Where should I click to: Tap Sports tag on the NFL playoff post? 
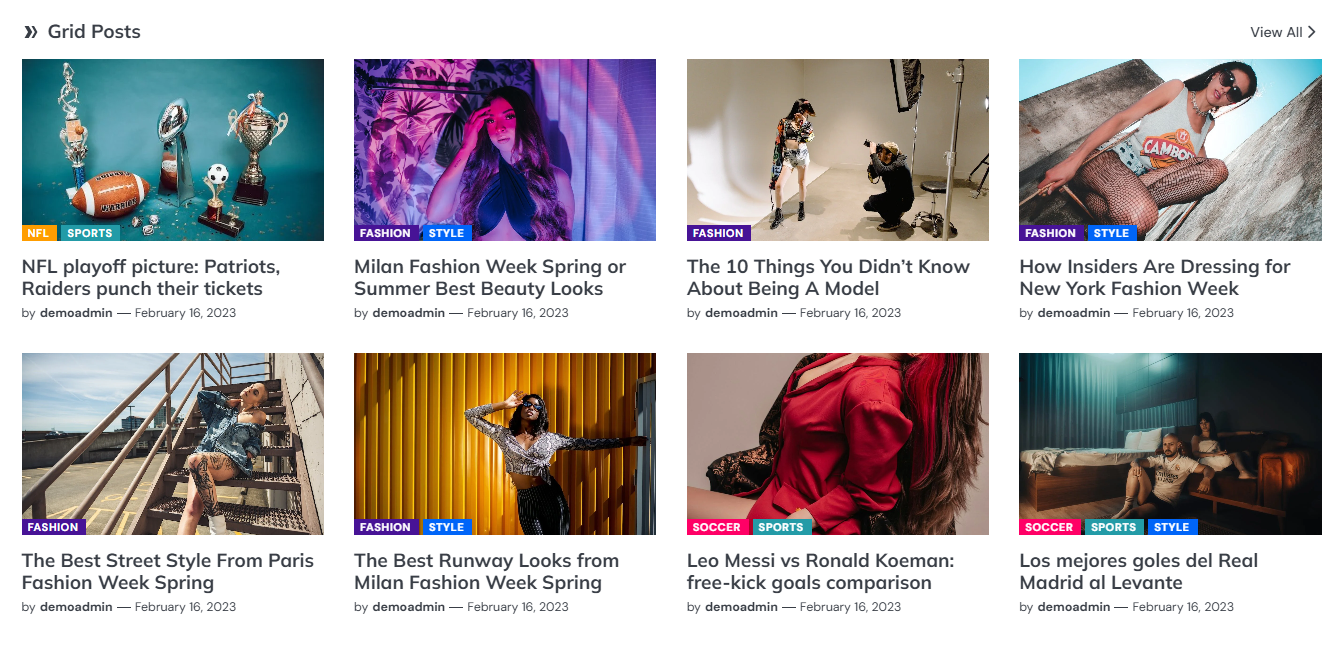tap(90, 233)
